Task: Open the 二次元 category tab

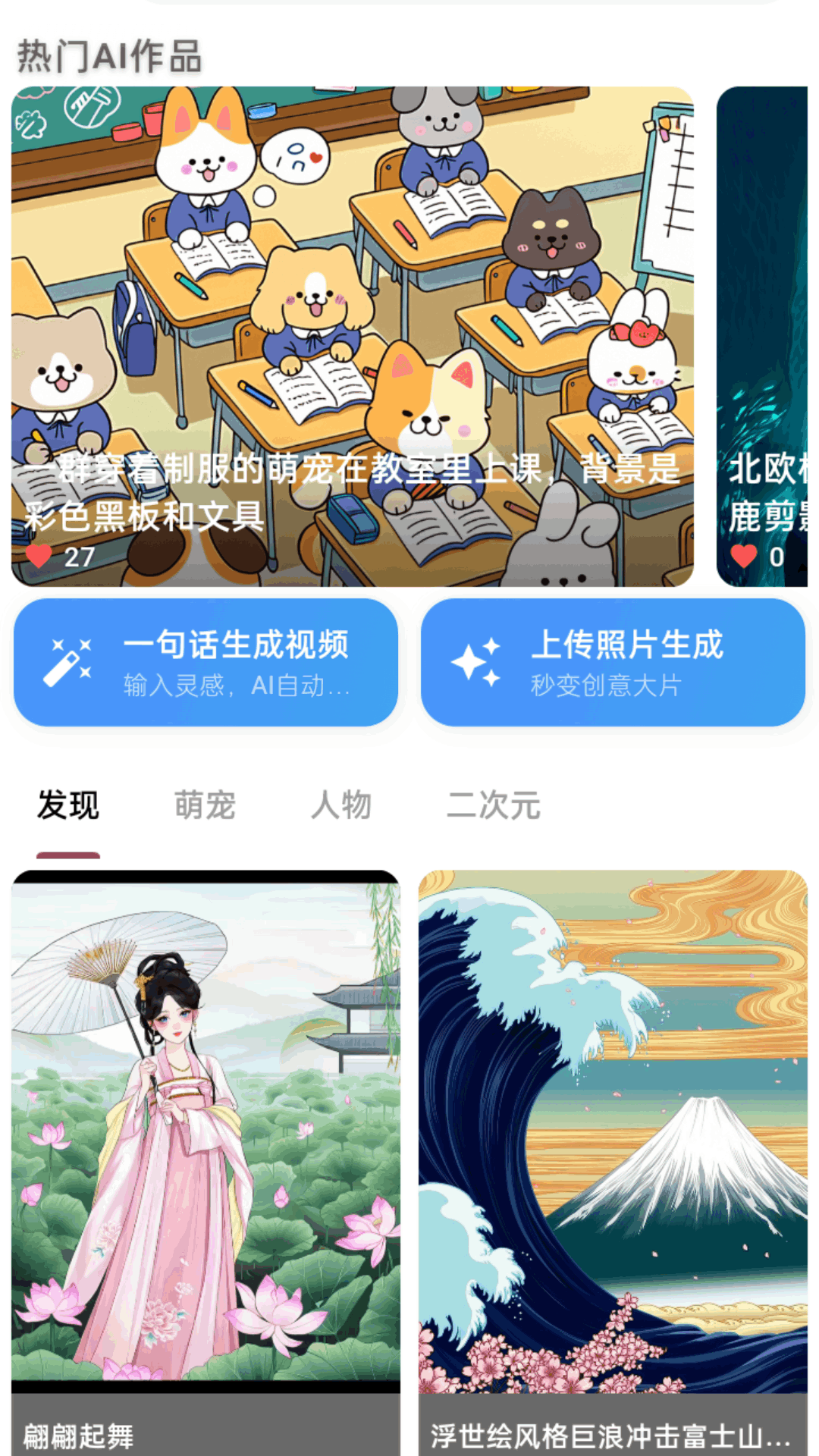Action: pos(494,806)
